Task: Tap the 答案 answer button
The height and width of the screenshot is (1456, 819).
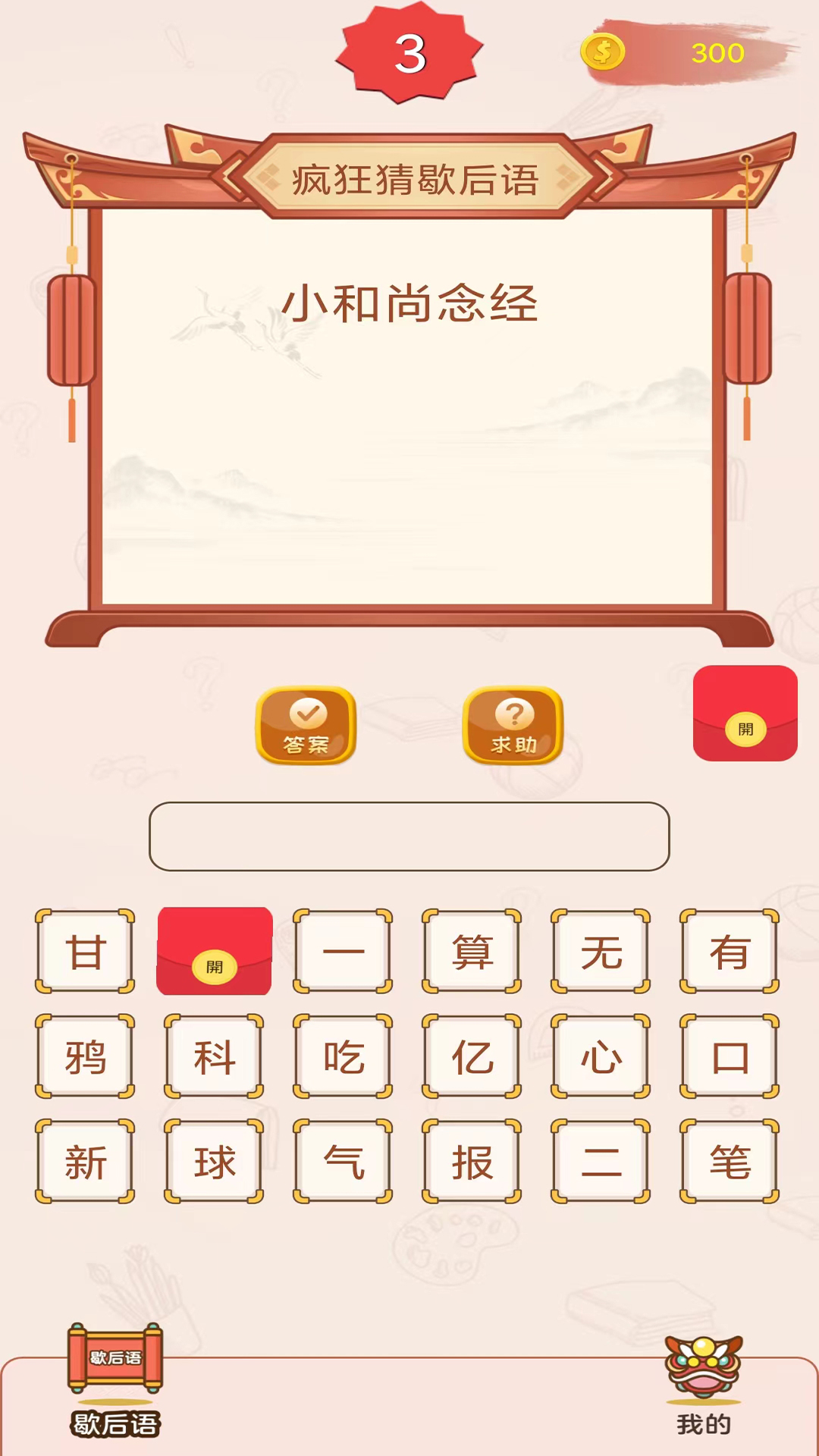Action: pos(306,726)
